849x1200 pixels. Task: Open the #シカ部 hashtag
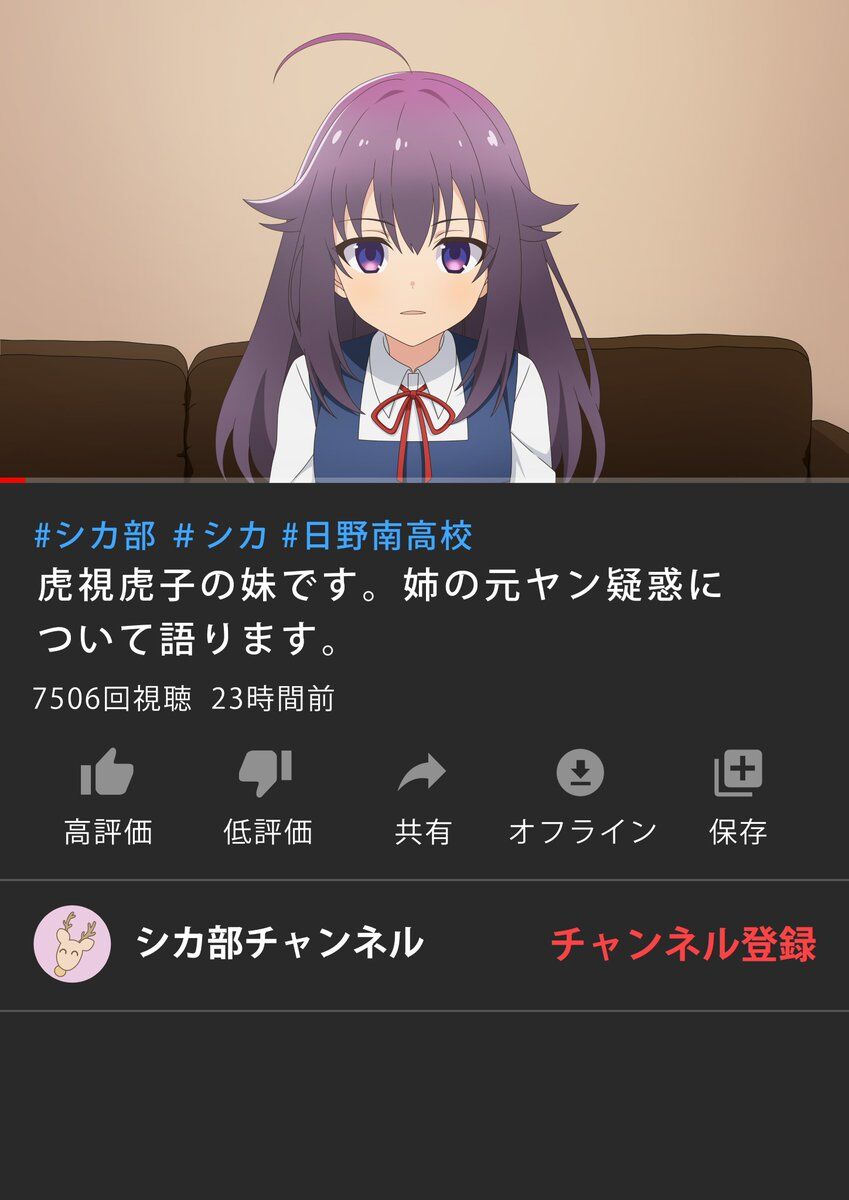[x=95, y=537]
